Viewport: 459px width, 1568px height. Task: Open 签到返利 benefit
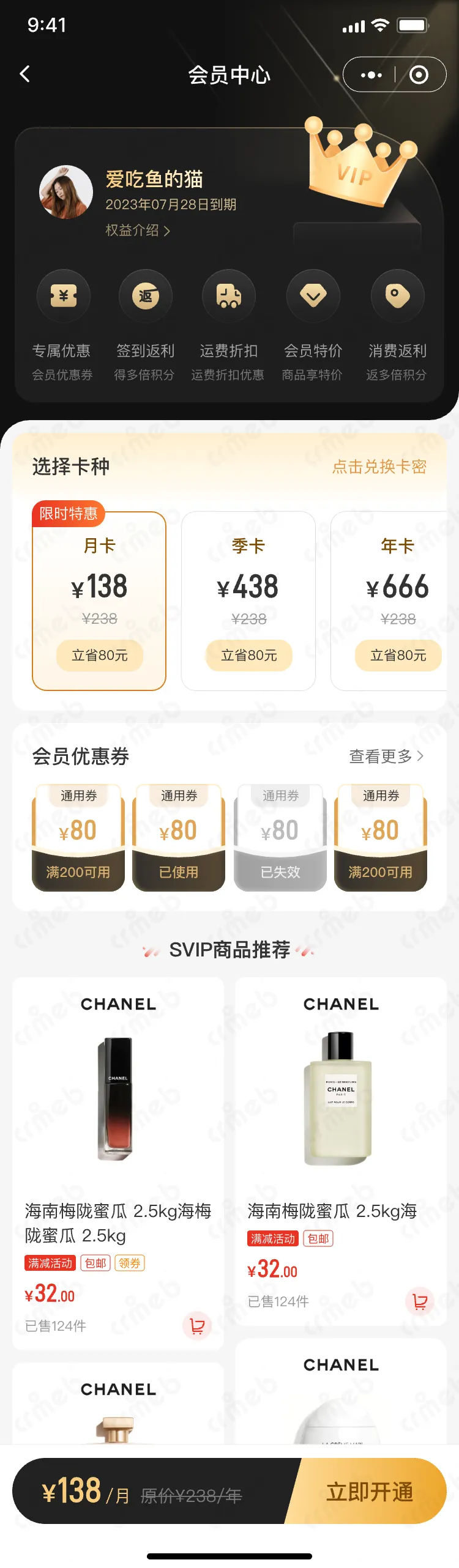[145, 325]
